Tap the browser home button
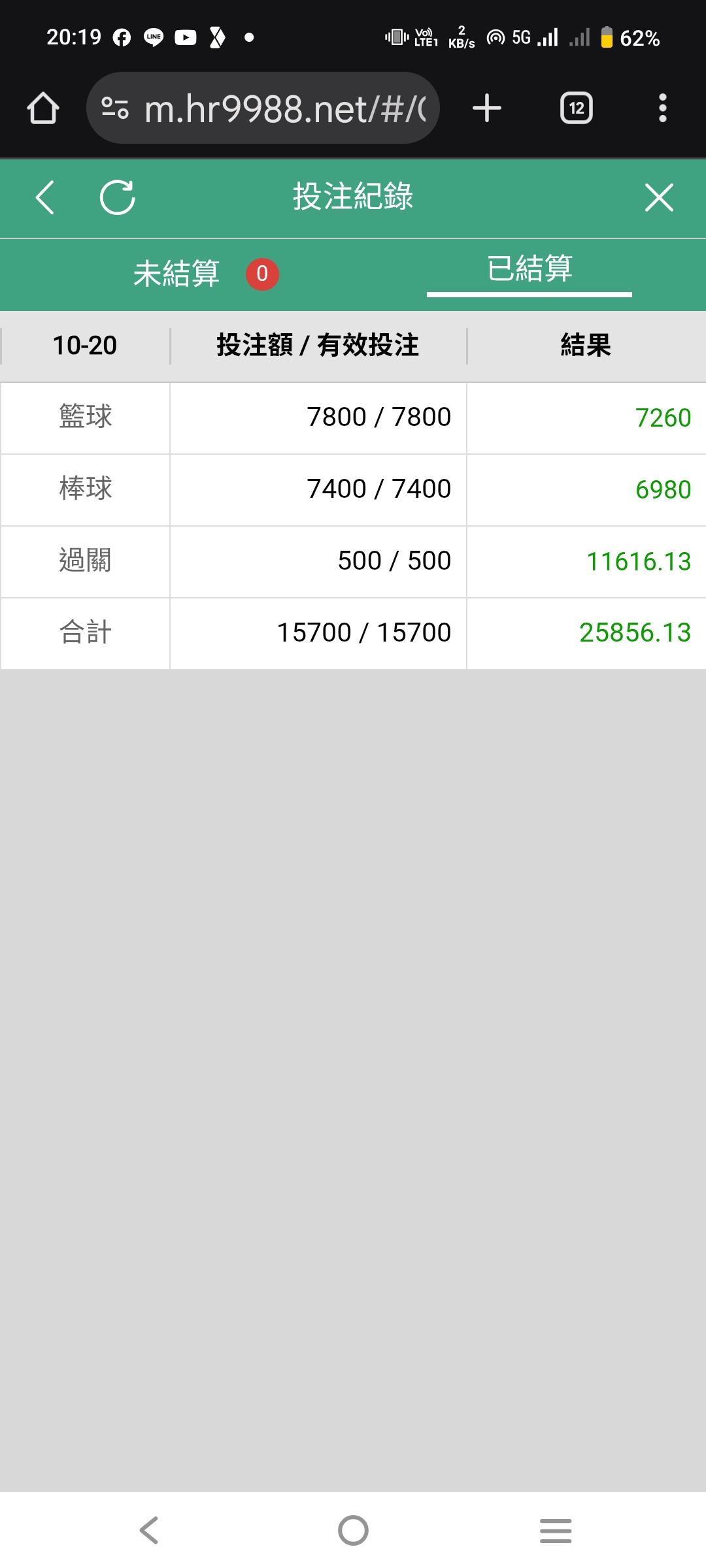706x1568 pixels. [x=43, y=108]
